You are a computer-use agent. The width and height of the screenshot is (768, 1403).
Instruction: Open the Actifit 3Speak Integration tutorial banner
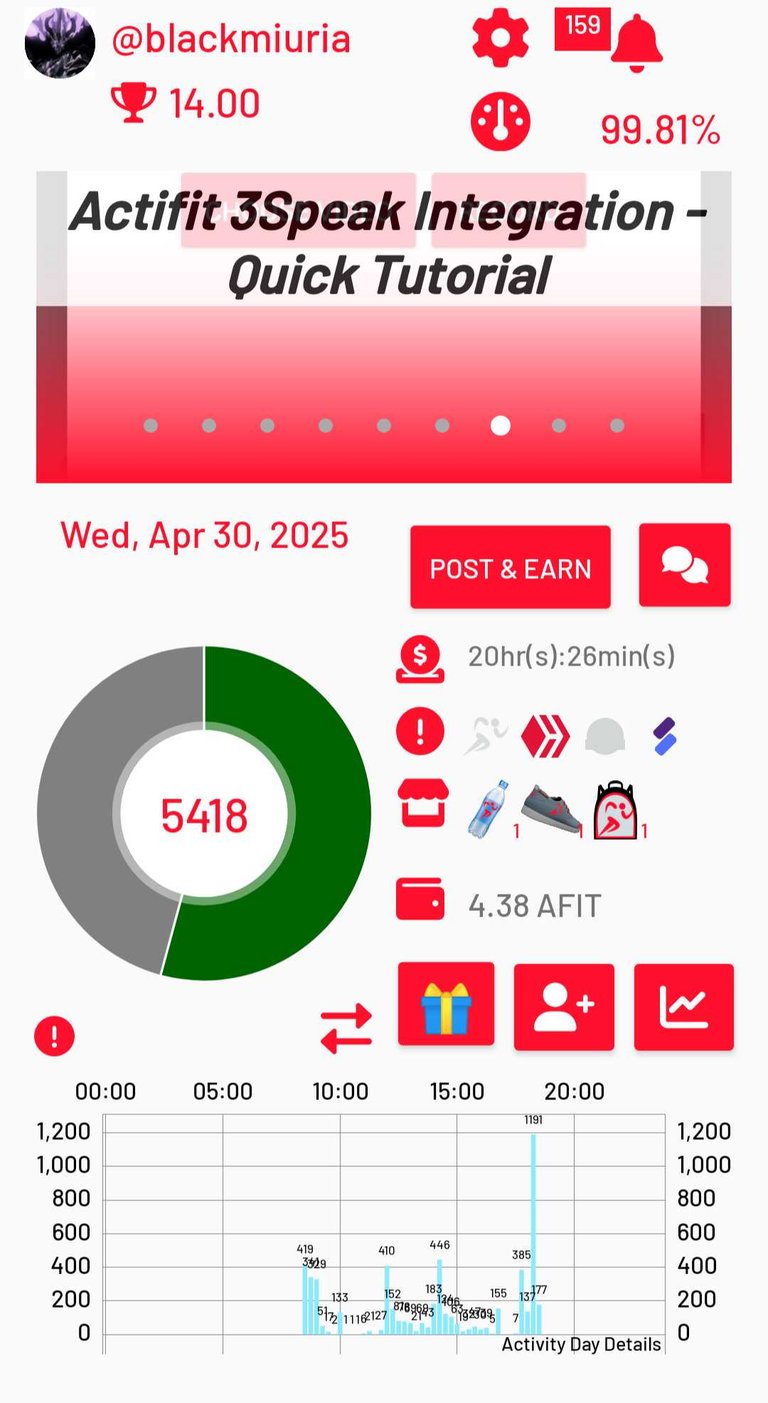[384, 326]
